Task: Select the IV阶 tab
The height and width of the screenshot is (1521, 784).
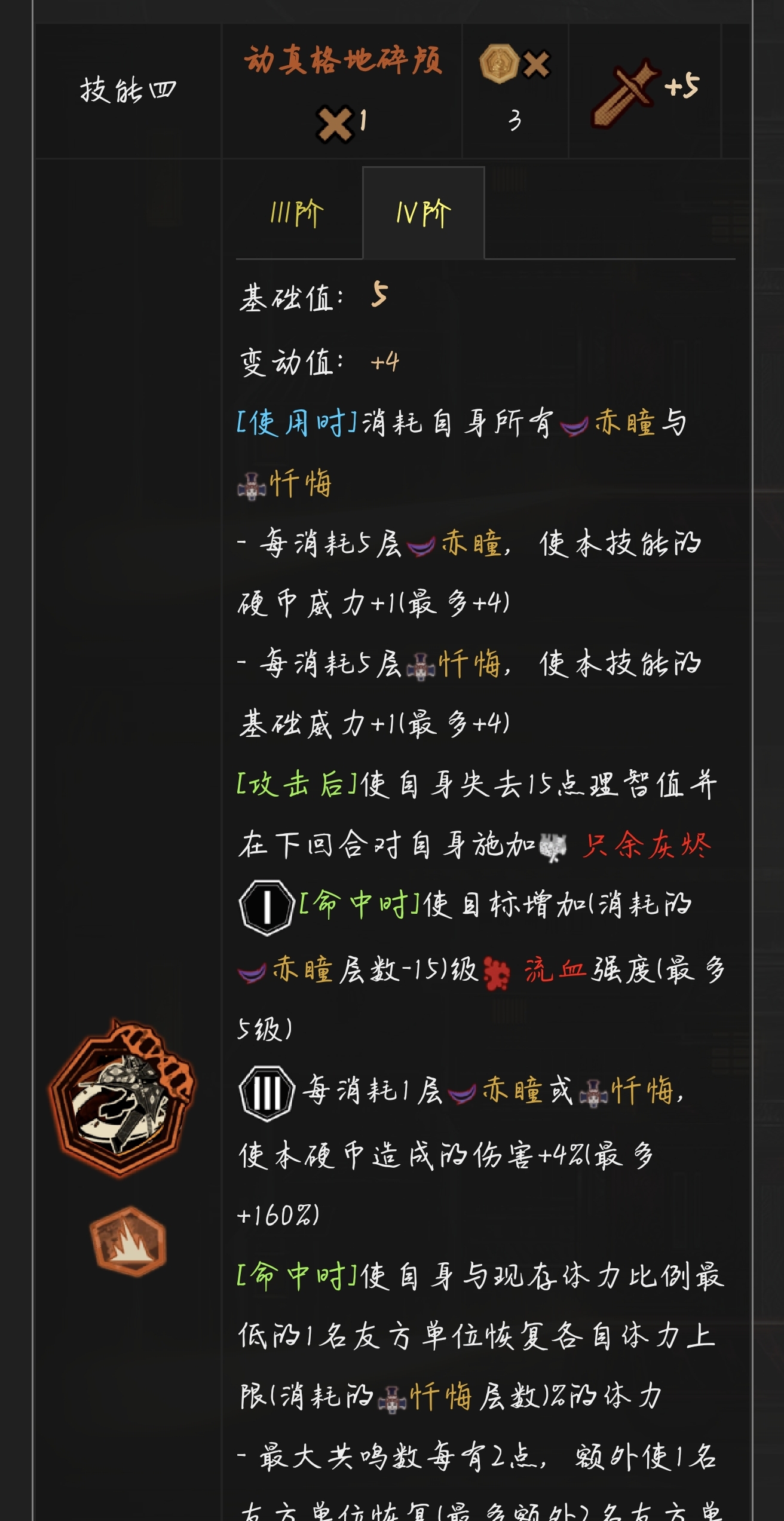Action: pos(423,213)
